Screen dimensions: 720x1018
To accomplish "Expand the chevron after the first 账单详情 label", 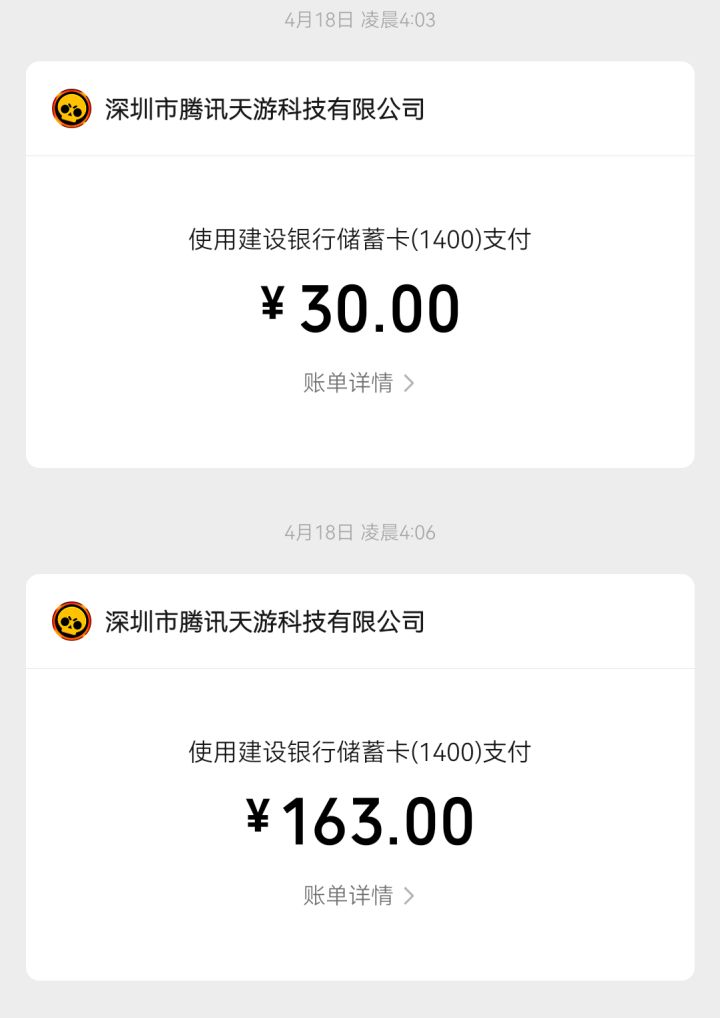I will [x=410, y=383].
